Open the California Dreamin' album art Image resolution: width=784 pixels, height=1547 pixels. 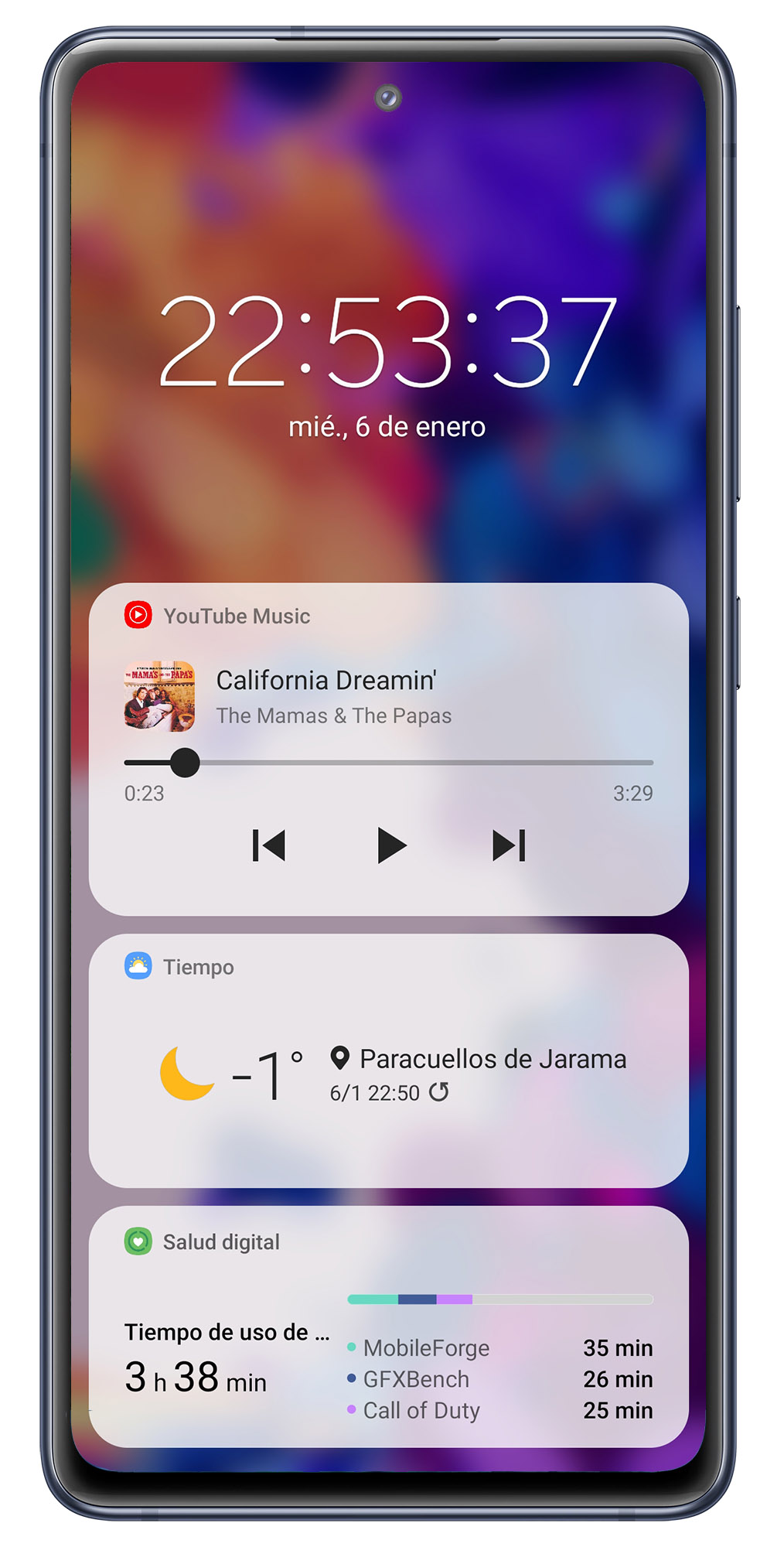pyautogui.click(x=159, y=696)
